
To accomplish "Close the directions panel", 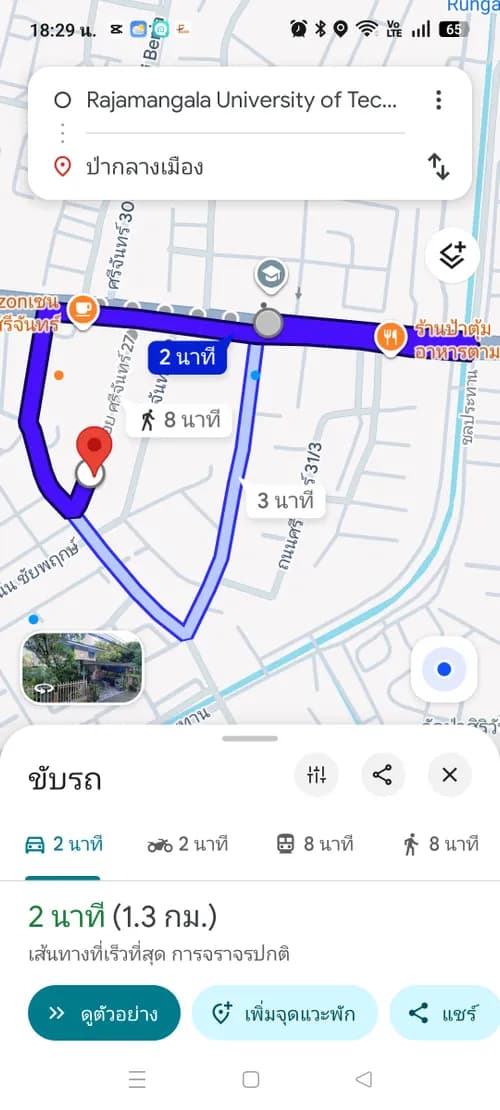I will (450, 775).
